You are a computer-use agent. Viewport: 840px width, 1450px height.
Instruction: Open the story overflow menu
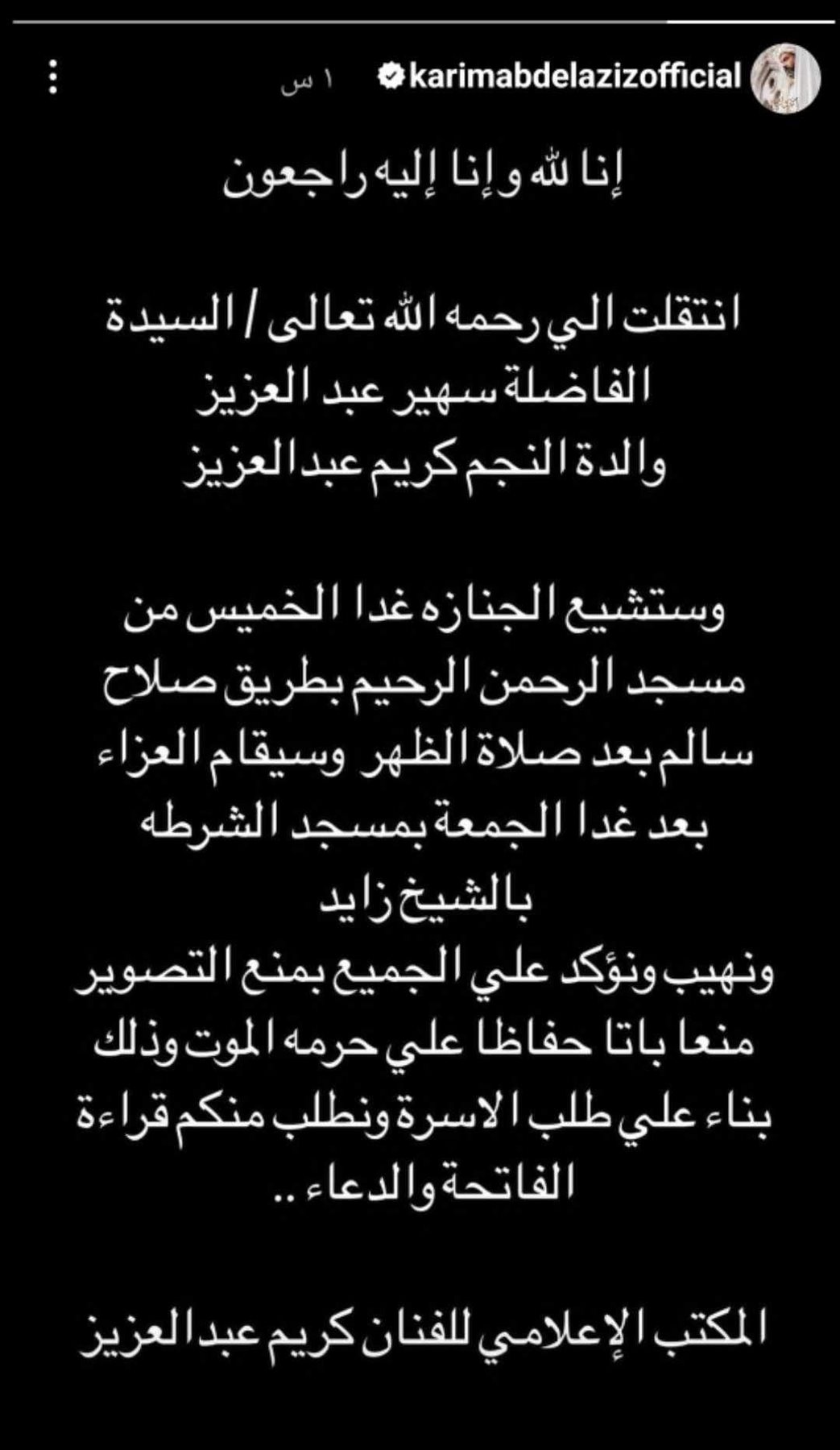click(x=54, y=79)
